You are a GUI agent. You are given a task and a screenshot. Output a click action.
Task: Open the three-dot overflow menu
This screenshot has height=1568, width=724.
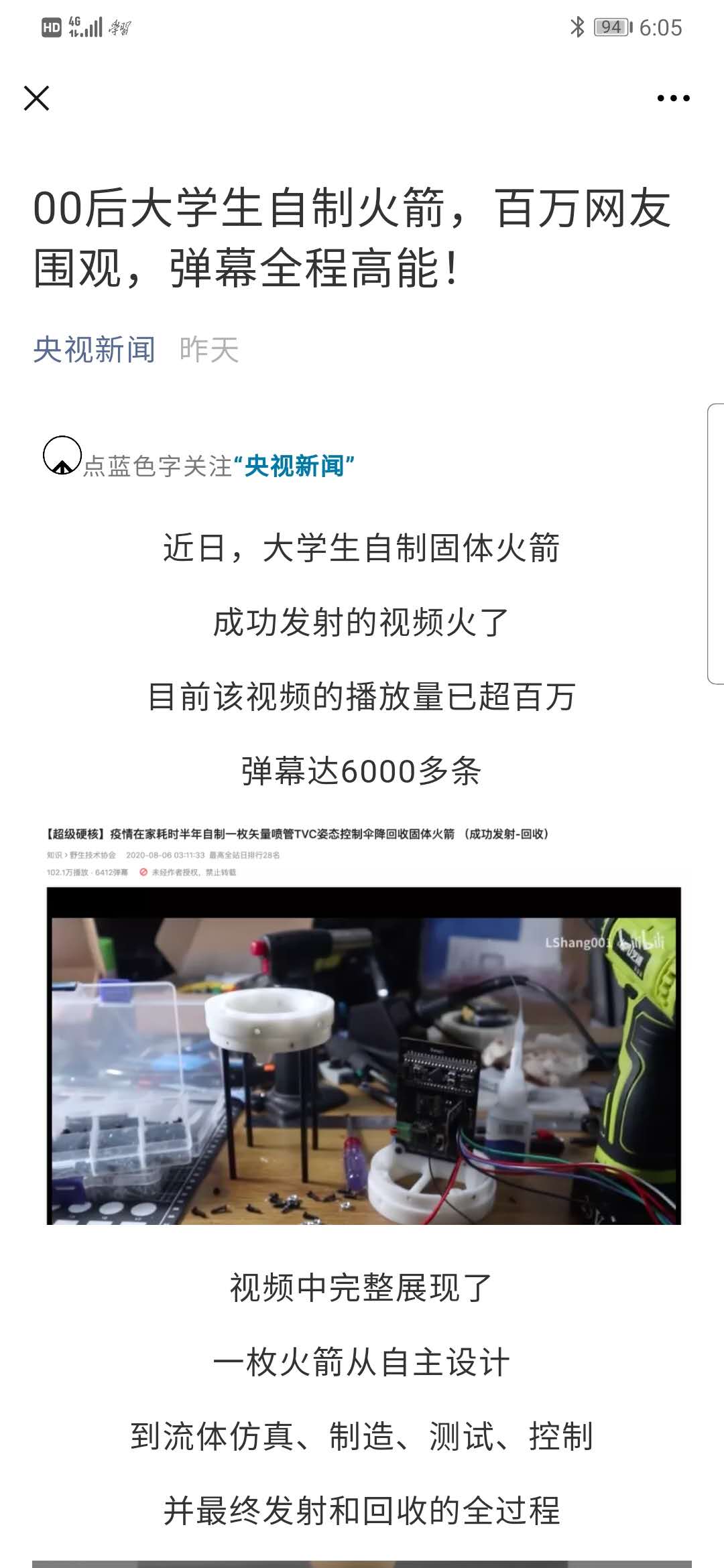(x=673, y=99)
